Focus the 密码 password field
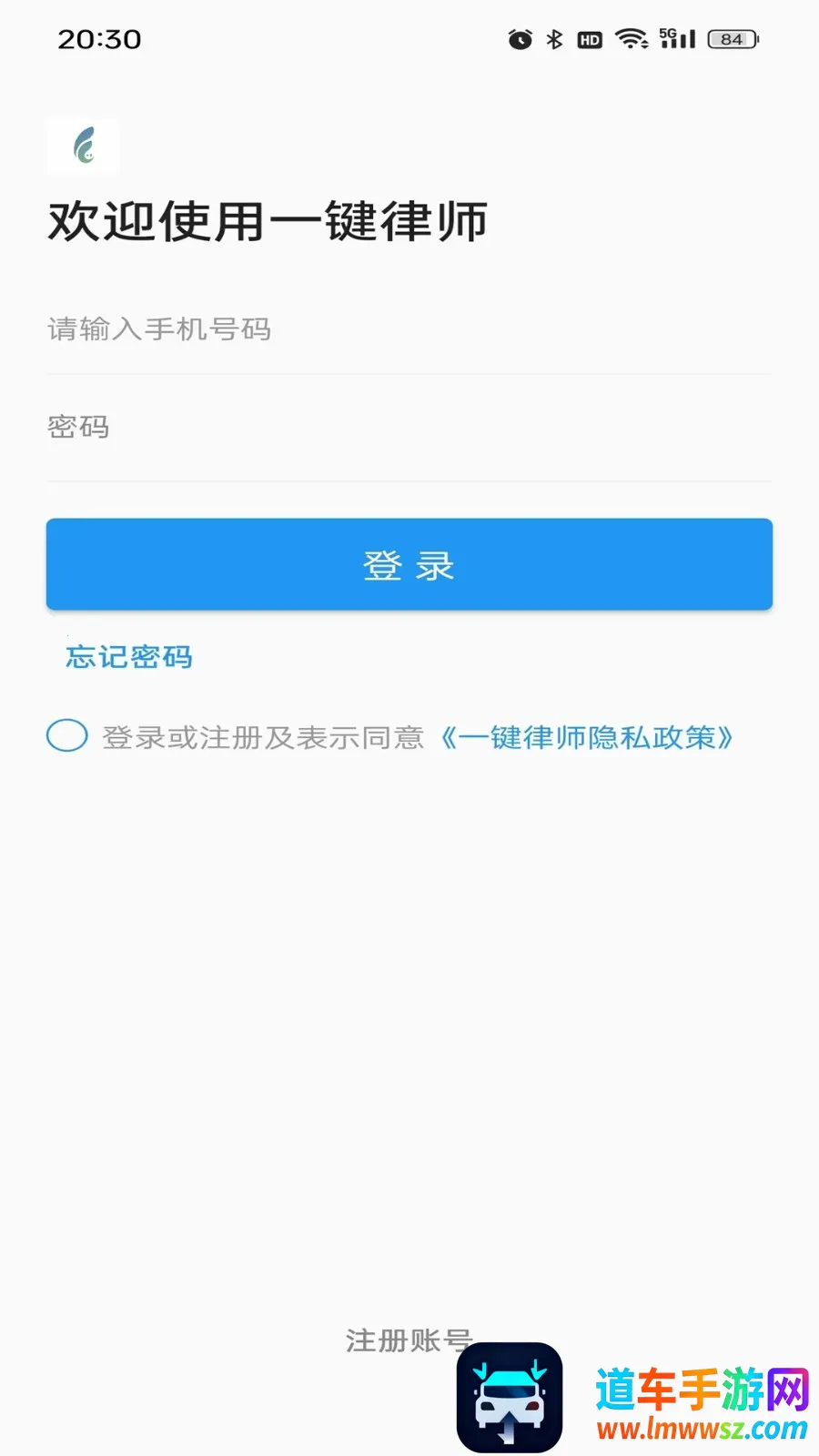This screenshot has height=1456, width=819. tap(409, 427)
